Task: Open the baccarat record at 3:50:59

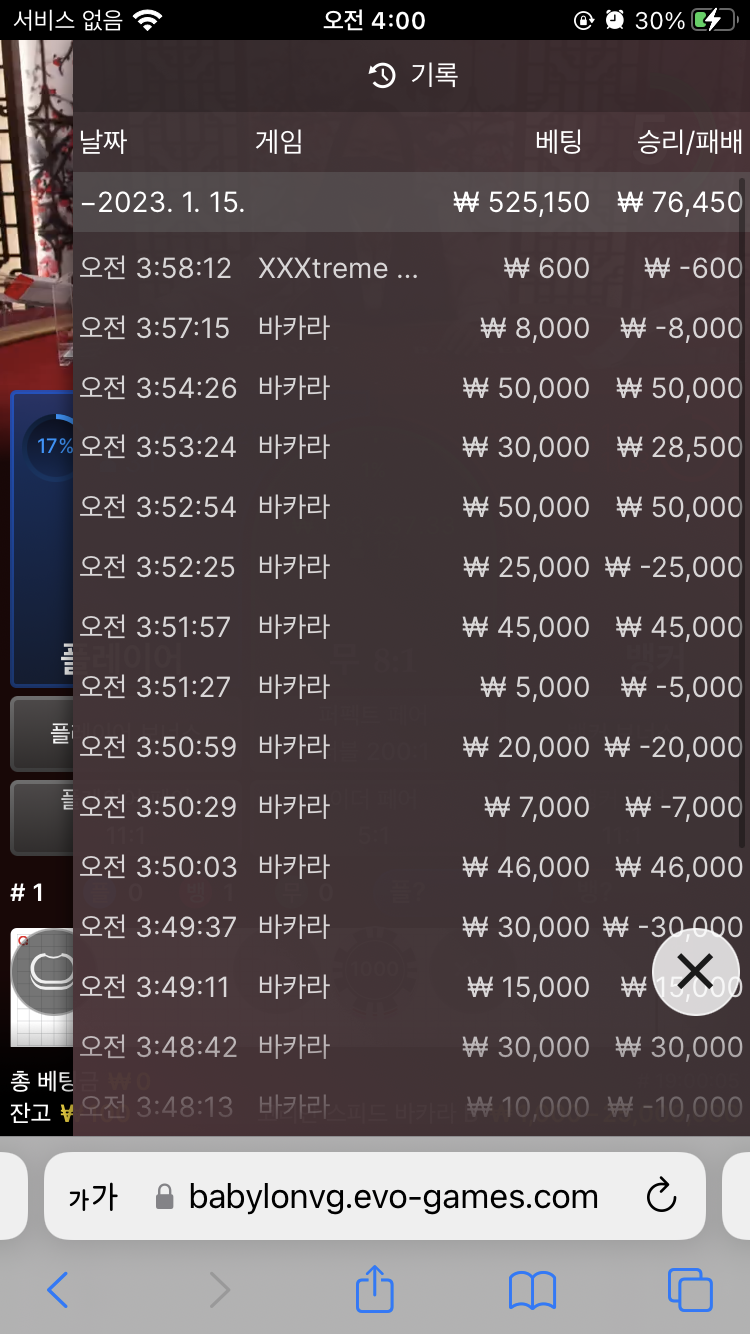Action: tap(410, 747)
